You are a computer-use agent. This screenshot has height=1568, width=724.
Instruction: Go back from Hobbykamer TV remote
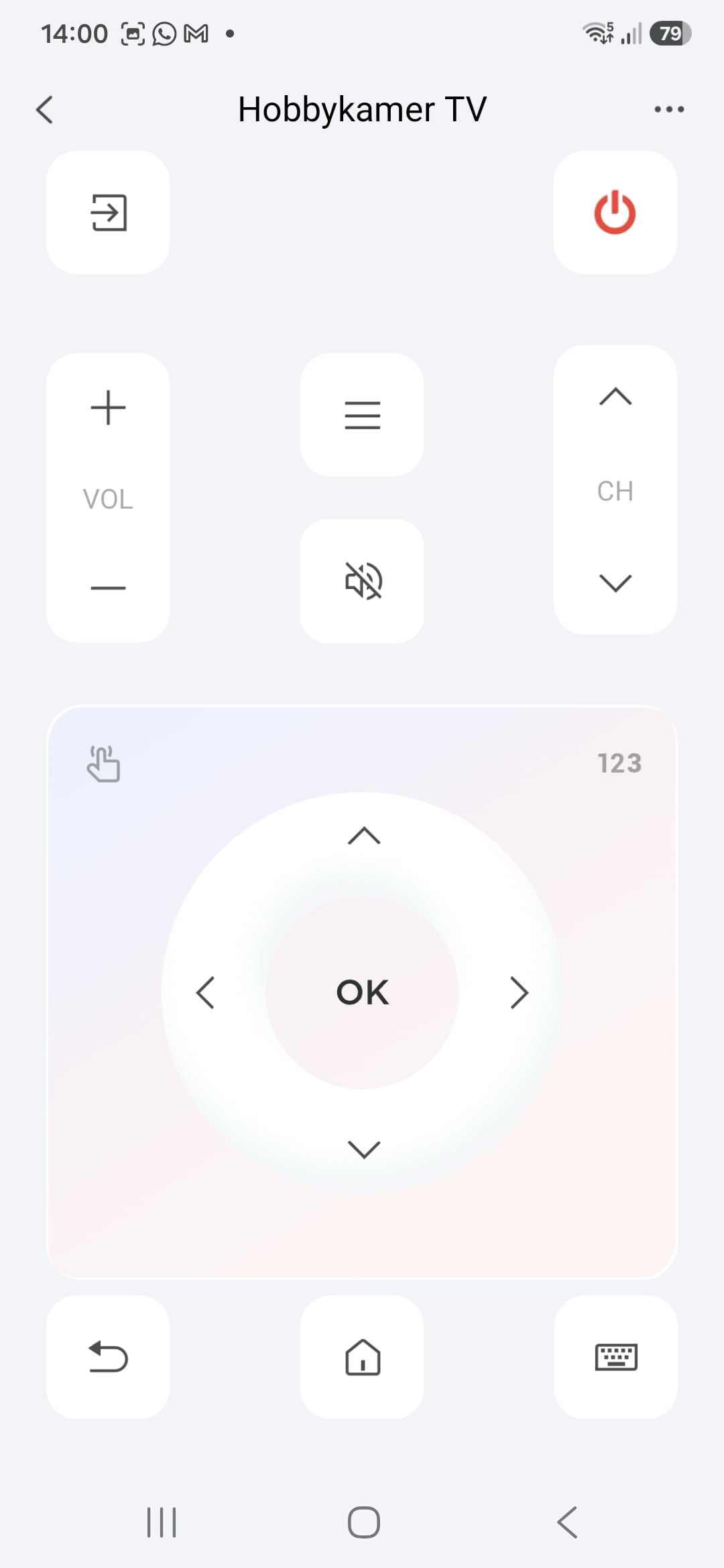(44, 109)
